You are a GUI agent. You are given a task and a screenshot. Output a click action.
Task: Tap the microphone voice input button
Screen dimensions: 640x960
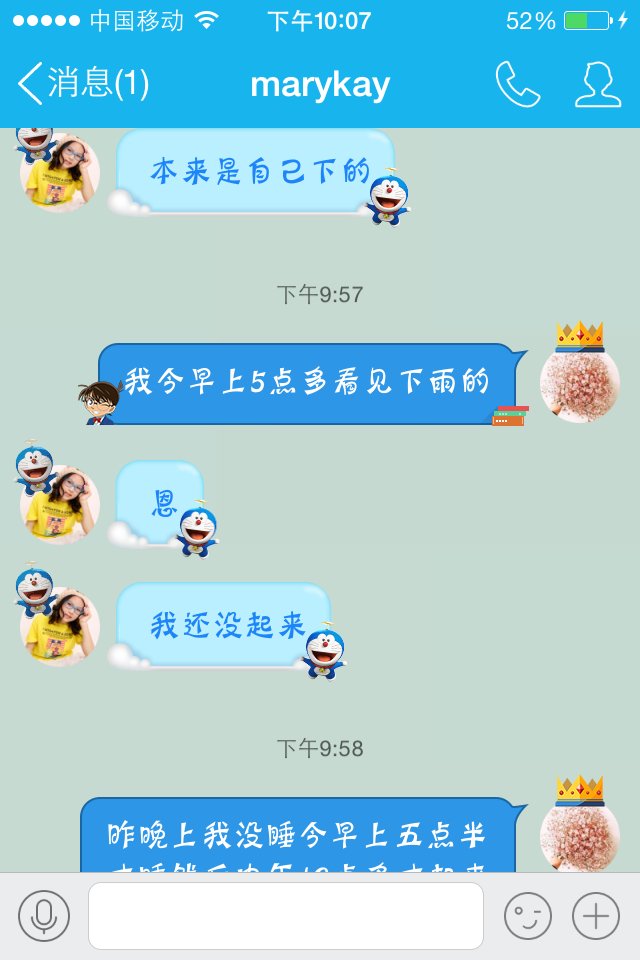pyautogui.click(x=44, y=915)
